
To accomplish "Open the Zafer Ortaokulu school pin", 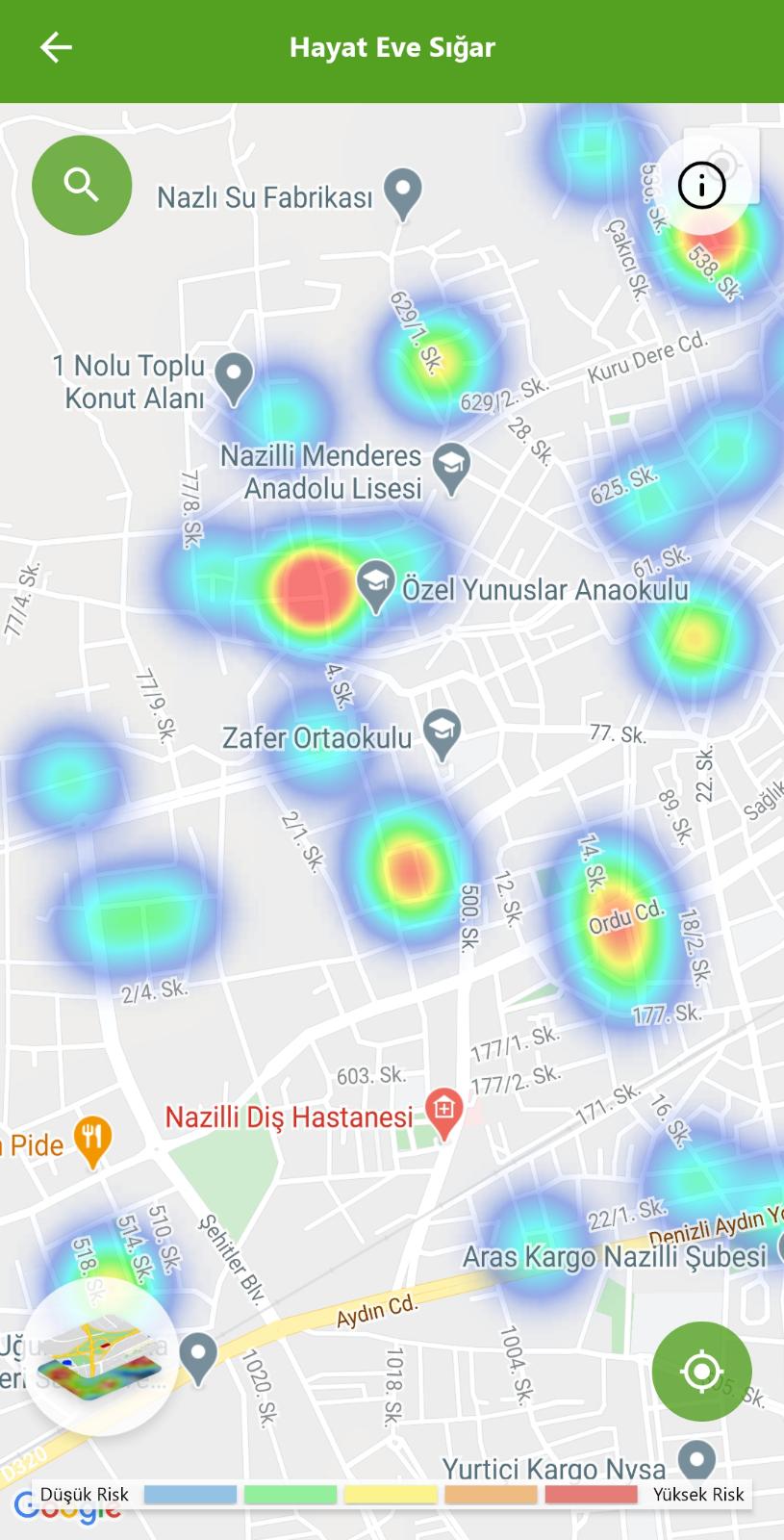I will pyautogui.click(x=442, y=733).
